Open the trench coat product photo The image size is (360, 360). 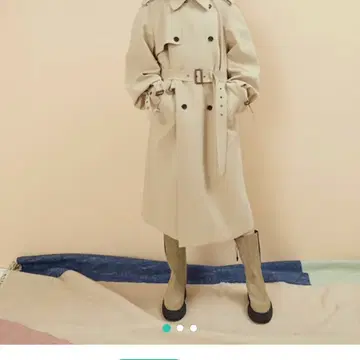180,172
